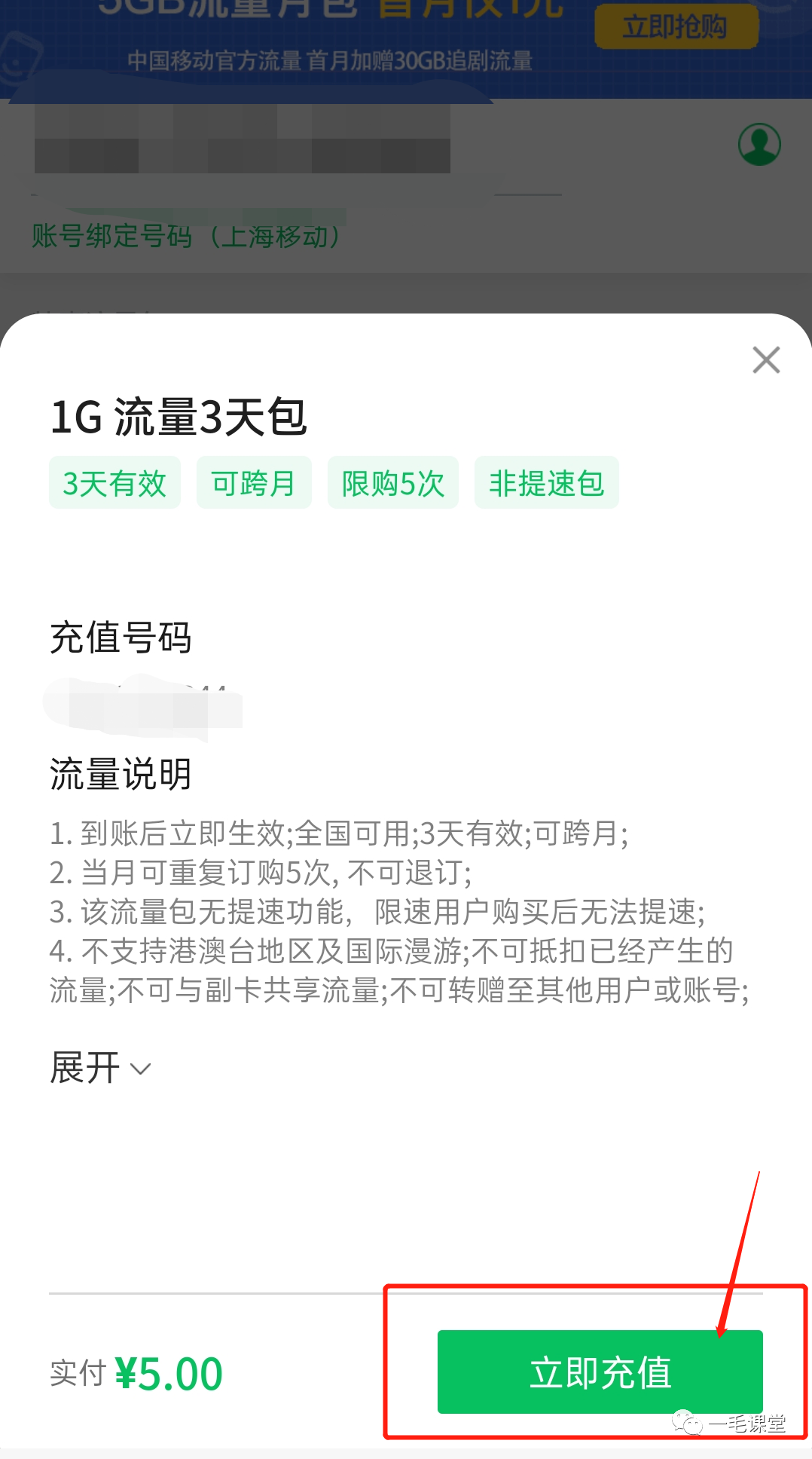812x1459 pixels.
Task: Tap the 立即抢购 banner button
Action: [676, 27]
